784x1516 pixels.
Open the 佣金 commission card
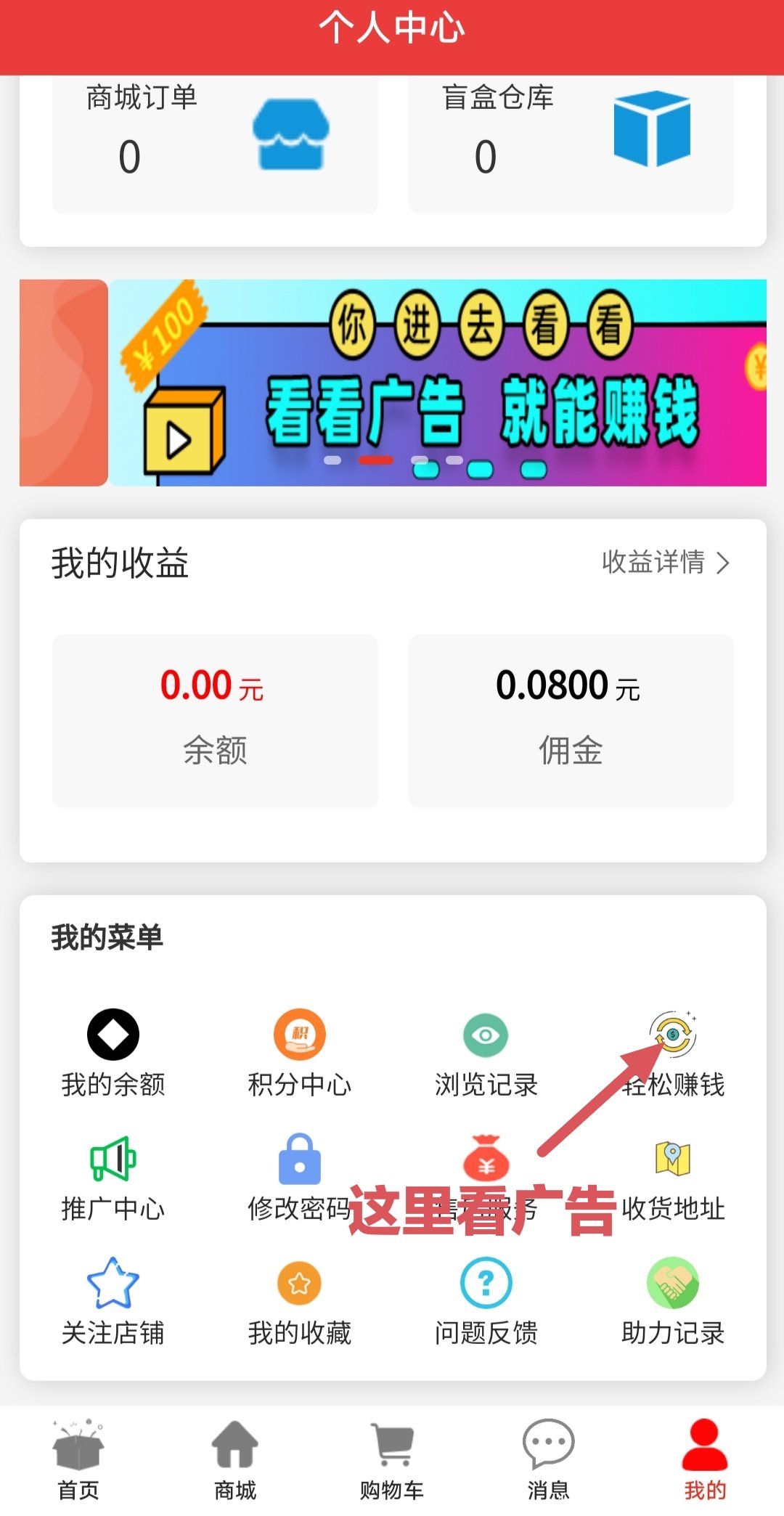tap(571, 720)
